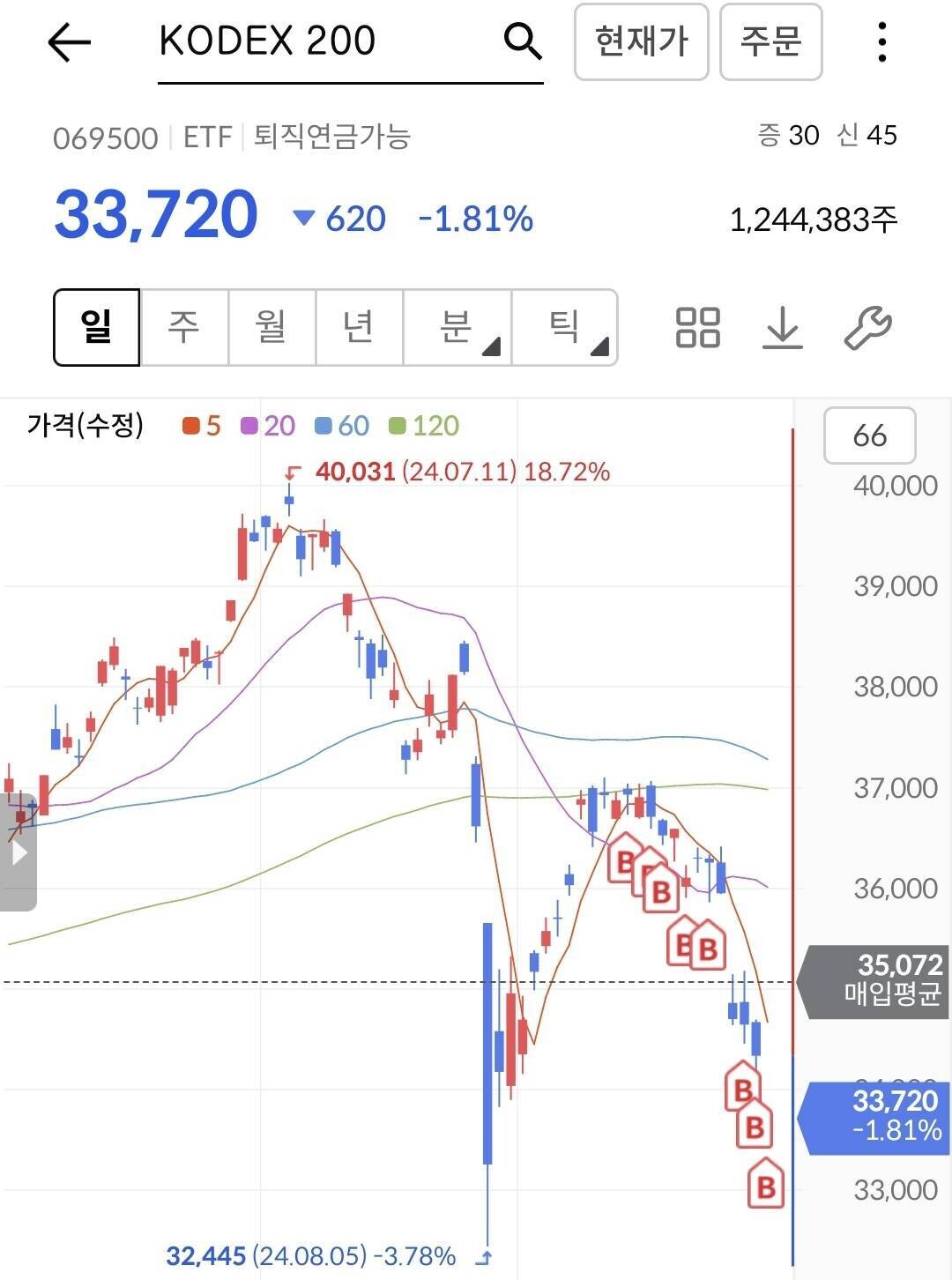Open stock search with magnifier icon
The image size is (952, 1280).
pos(522,41)
